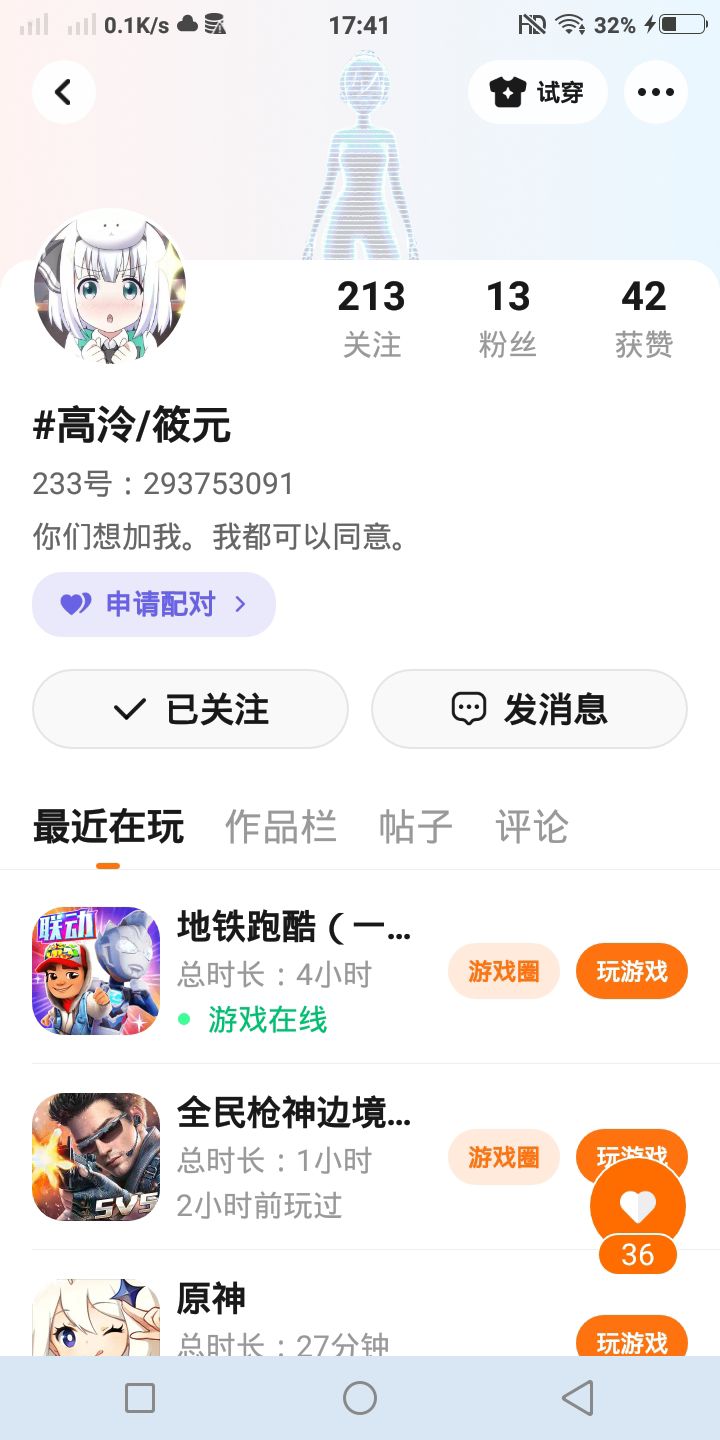
Task: Select the 最近在玩 tab
Action: (108, 827)
